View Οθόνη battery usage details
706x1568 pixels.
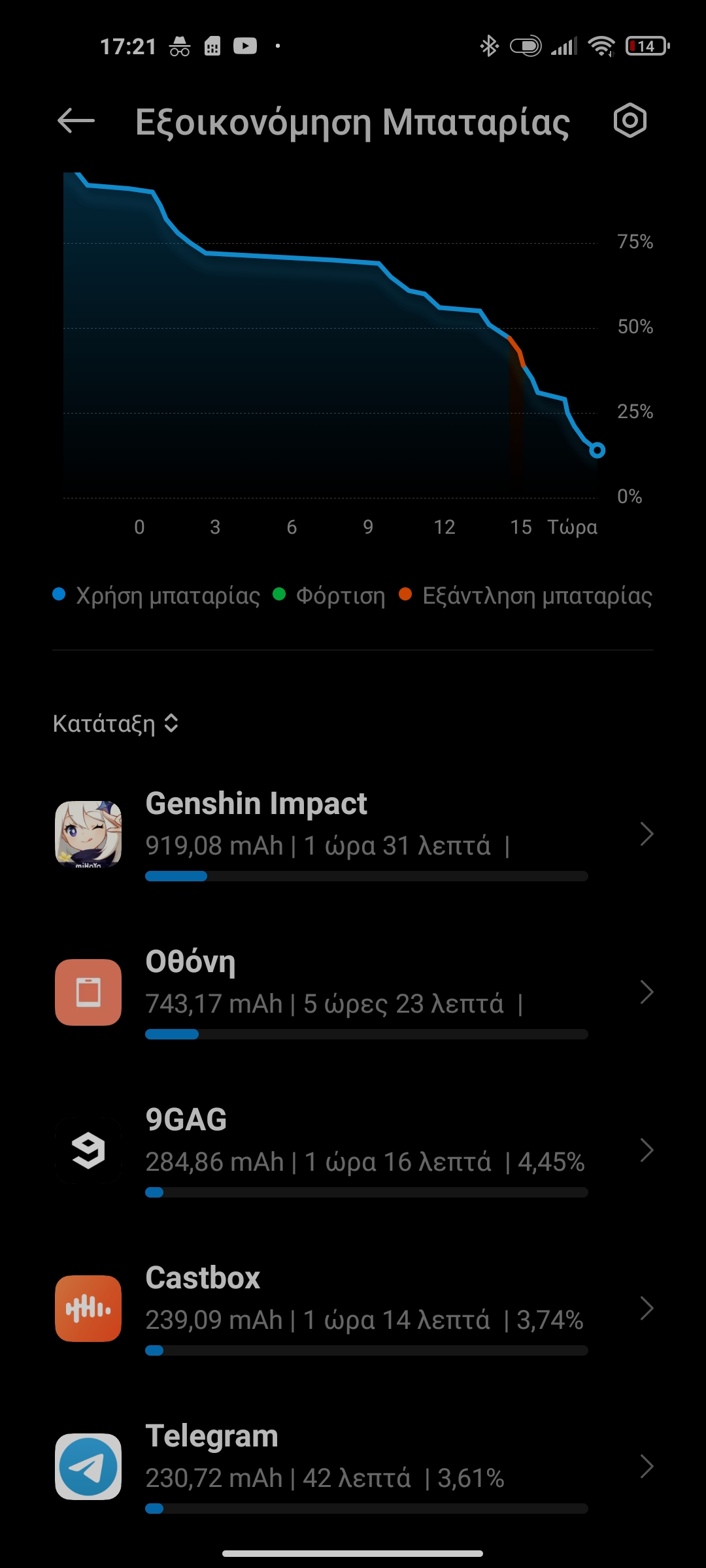(353, 992)
